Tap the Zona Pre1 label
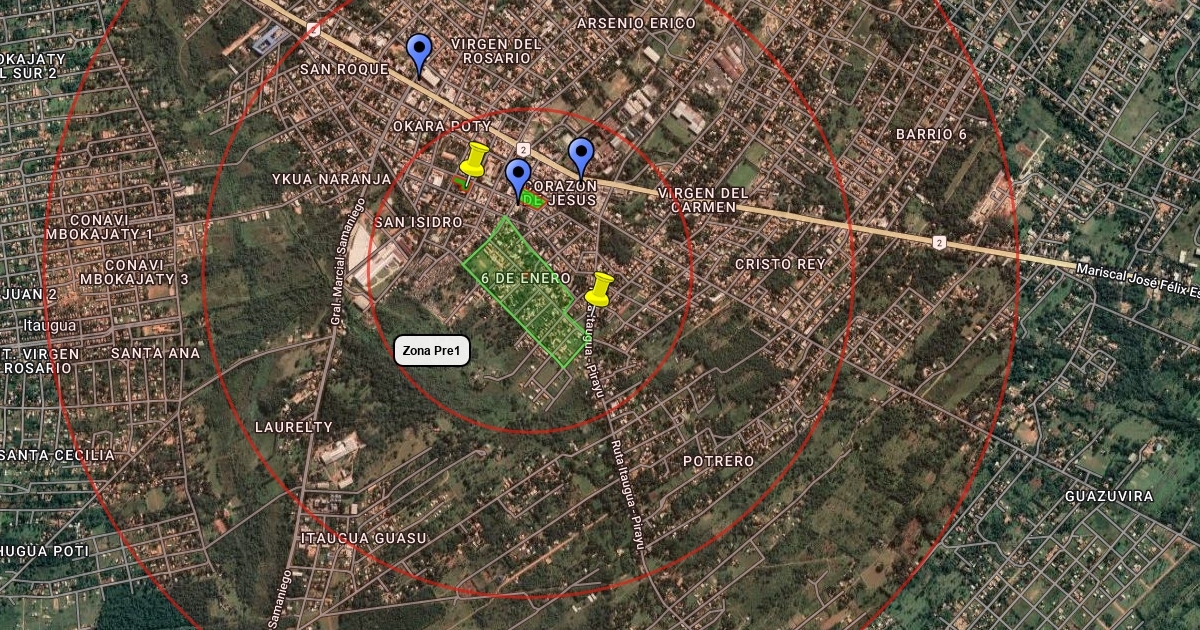Image resolution: width=1200 pixels, height=630 pixels. 432,351
